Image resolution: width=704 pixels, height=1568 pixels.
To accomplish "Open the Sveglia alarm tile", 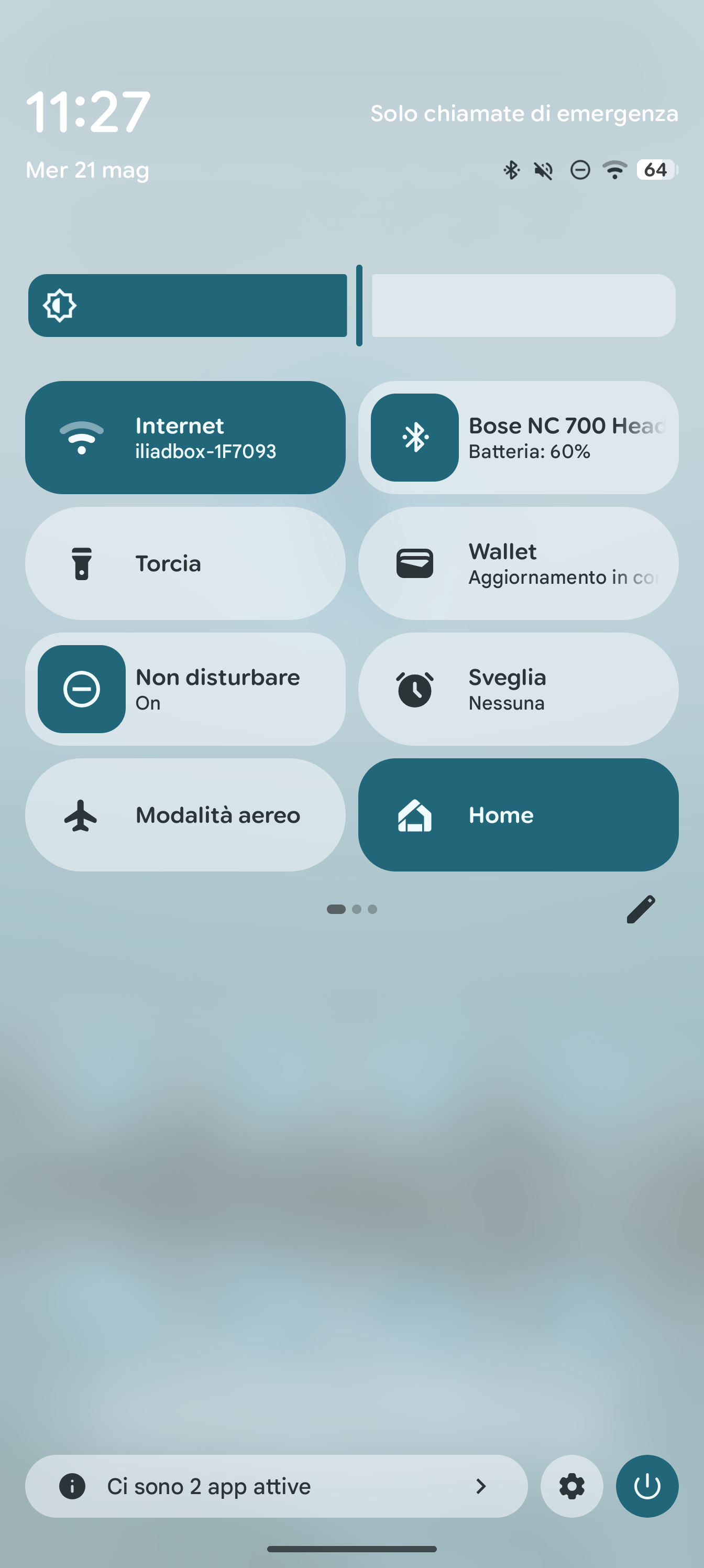I will pos(518,689).
